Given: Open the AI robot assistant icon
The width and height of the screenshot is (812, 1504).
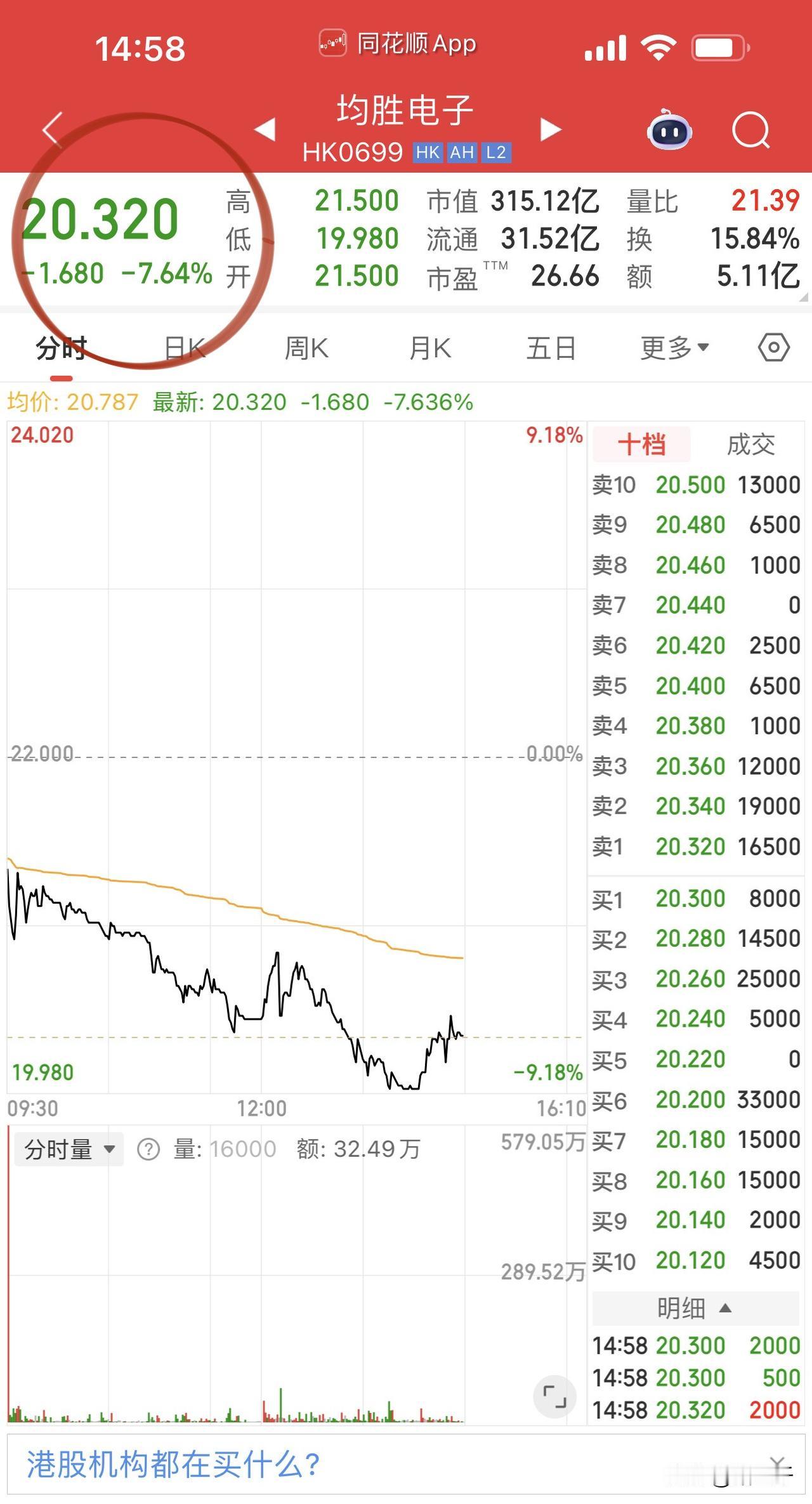Looking at the screenshot, I should (669, 130).
